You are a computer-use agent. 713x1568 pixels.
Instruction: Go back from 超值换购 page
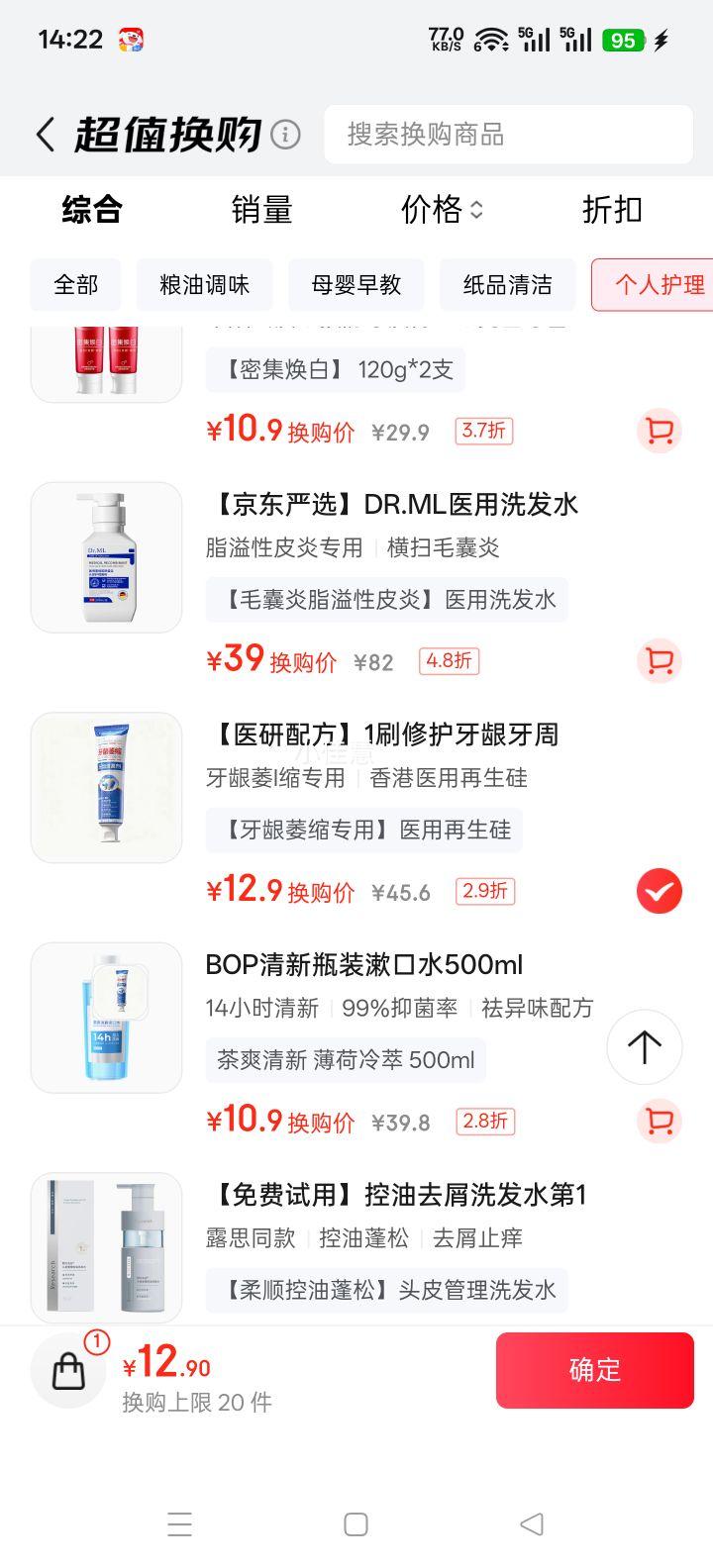(46, 135)
